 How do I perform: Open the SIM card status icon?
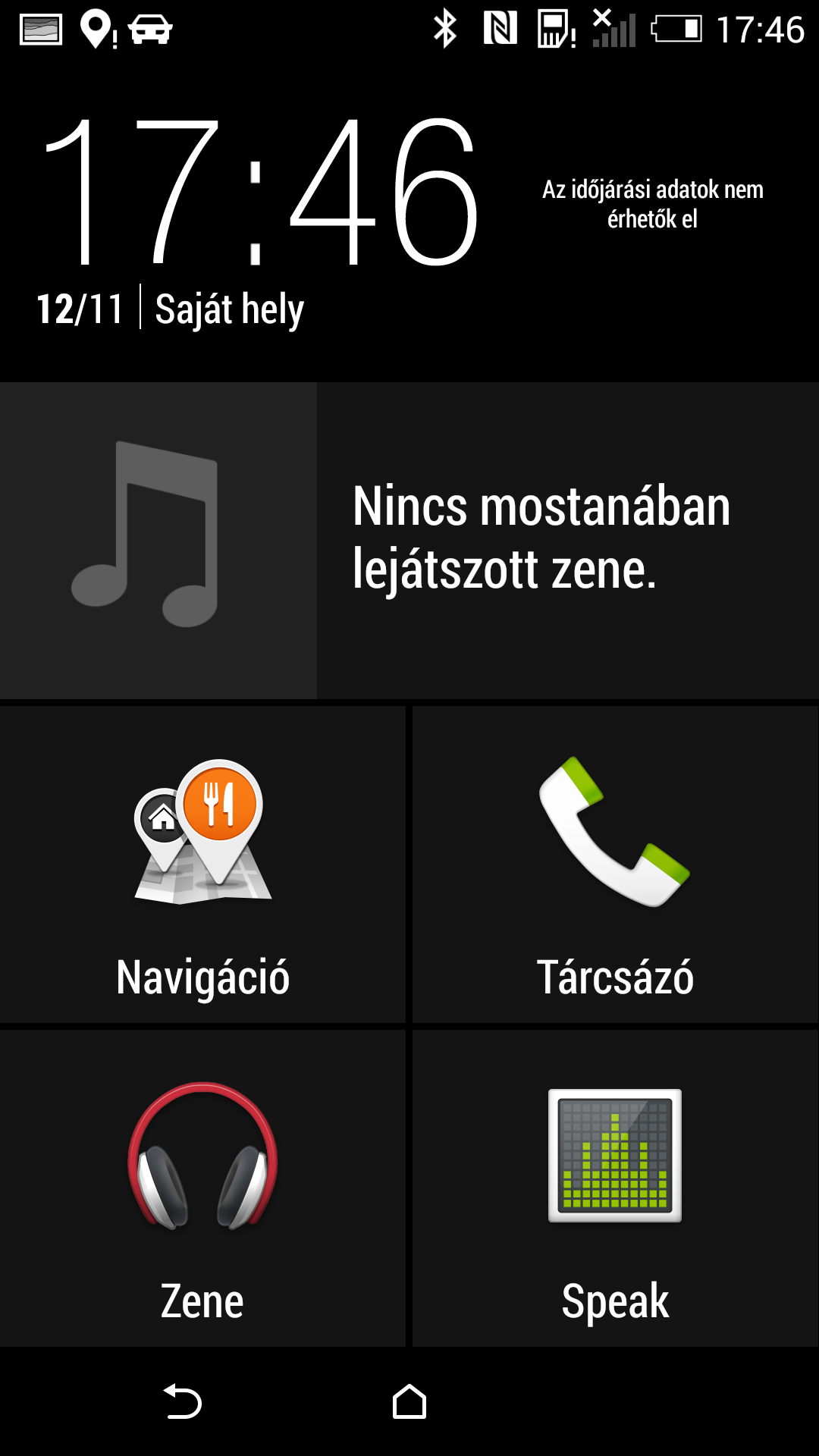click(x=554, y=27)
